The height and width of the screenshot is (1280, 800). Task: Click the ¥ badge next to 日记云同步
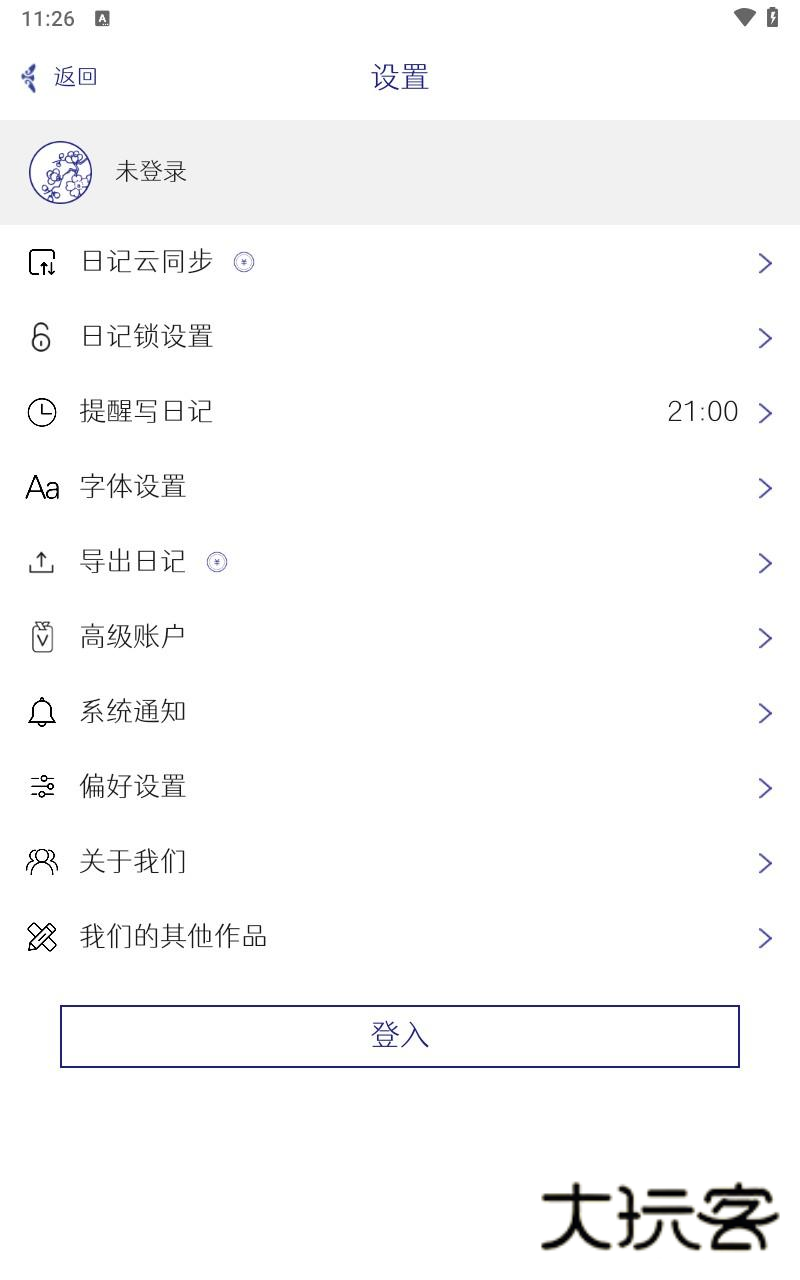click(x=243, y=262)
